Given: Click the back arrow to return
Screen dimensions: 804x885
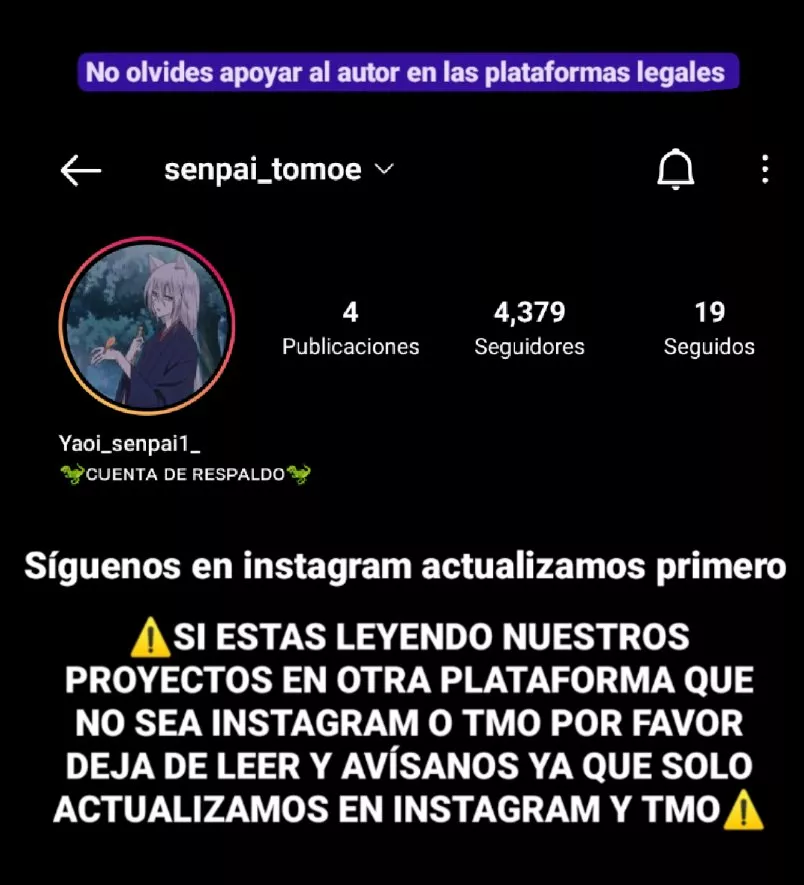Looking at the screenshot, I should click(x=81, y=169).
